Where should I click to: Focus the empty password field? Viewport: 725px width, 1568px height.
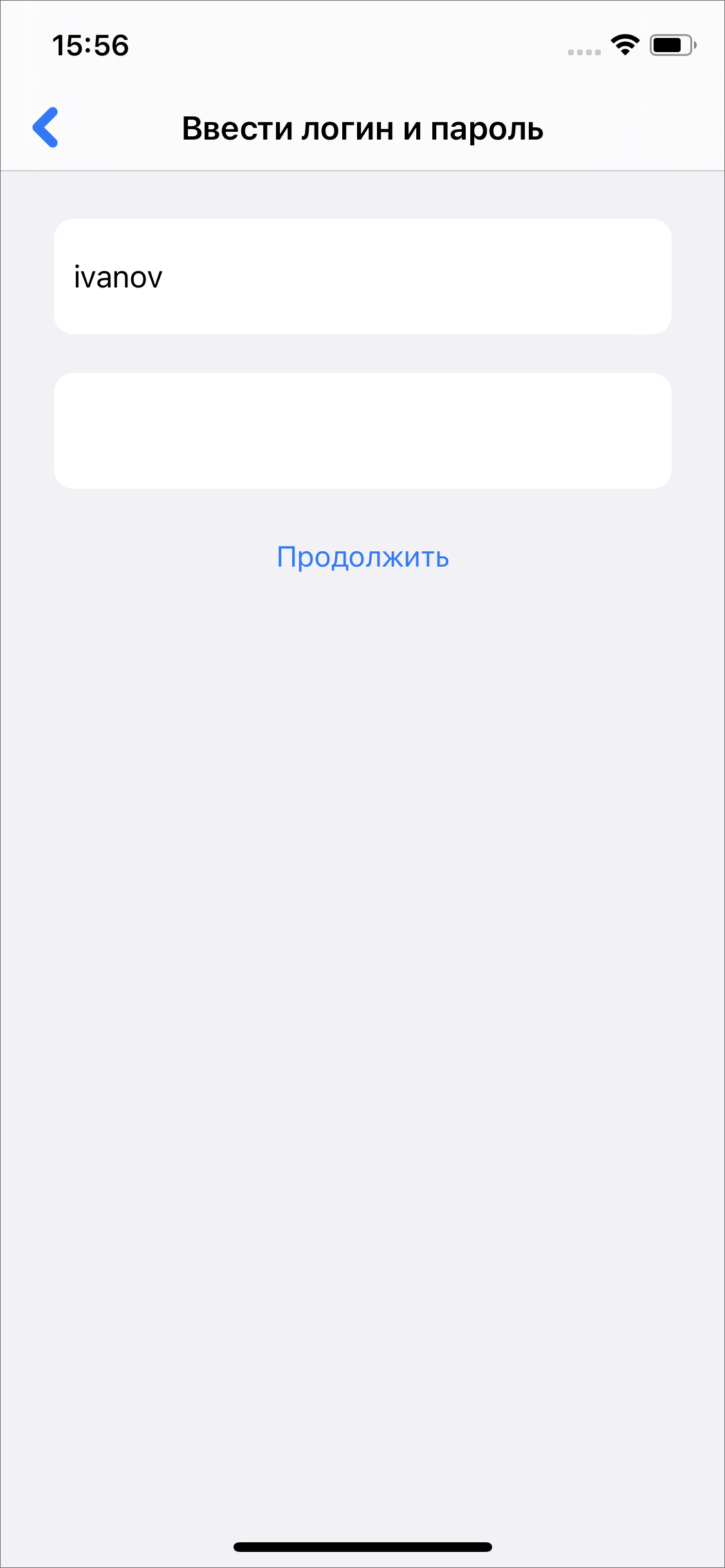pyautogui.click(x=362, y=431)
